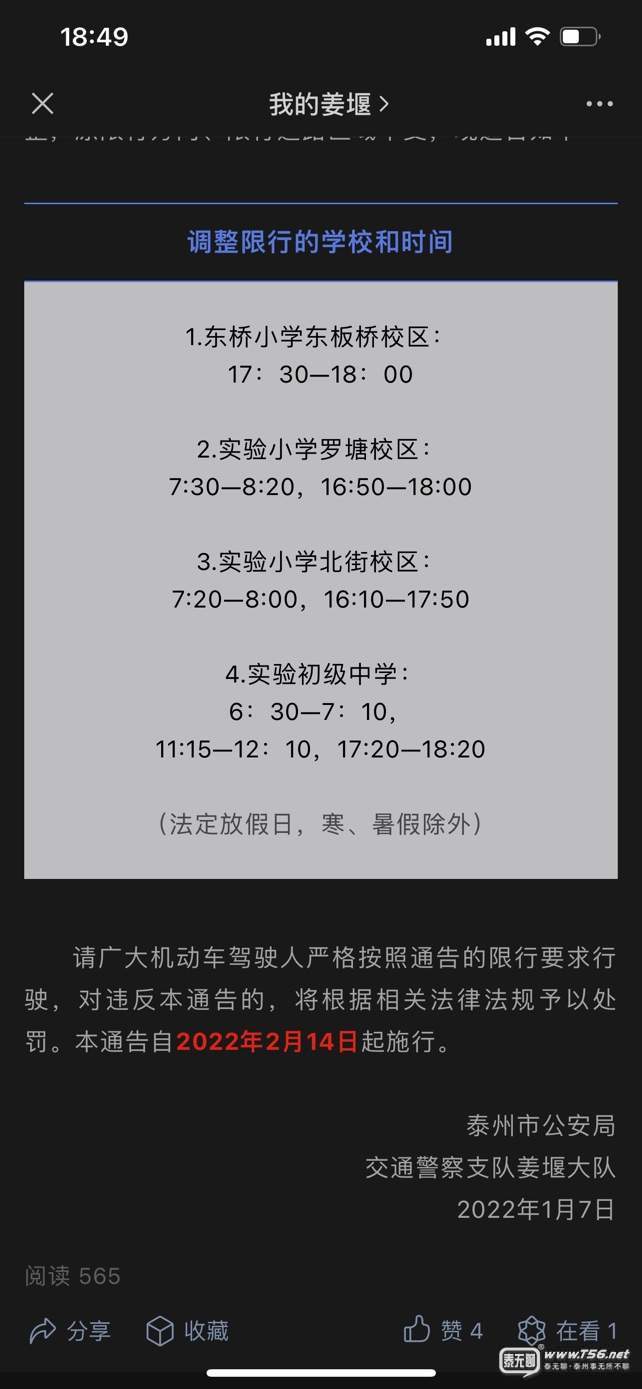Image resolution: width=642 pixels, height=1389 pixels.
Task: Open the three-dot overflow menu
Action: 599,104
